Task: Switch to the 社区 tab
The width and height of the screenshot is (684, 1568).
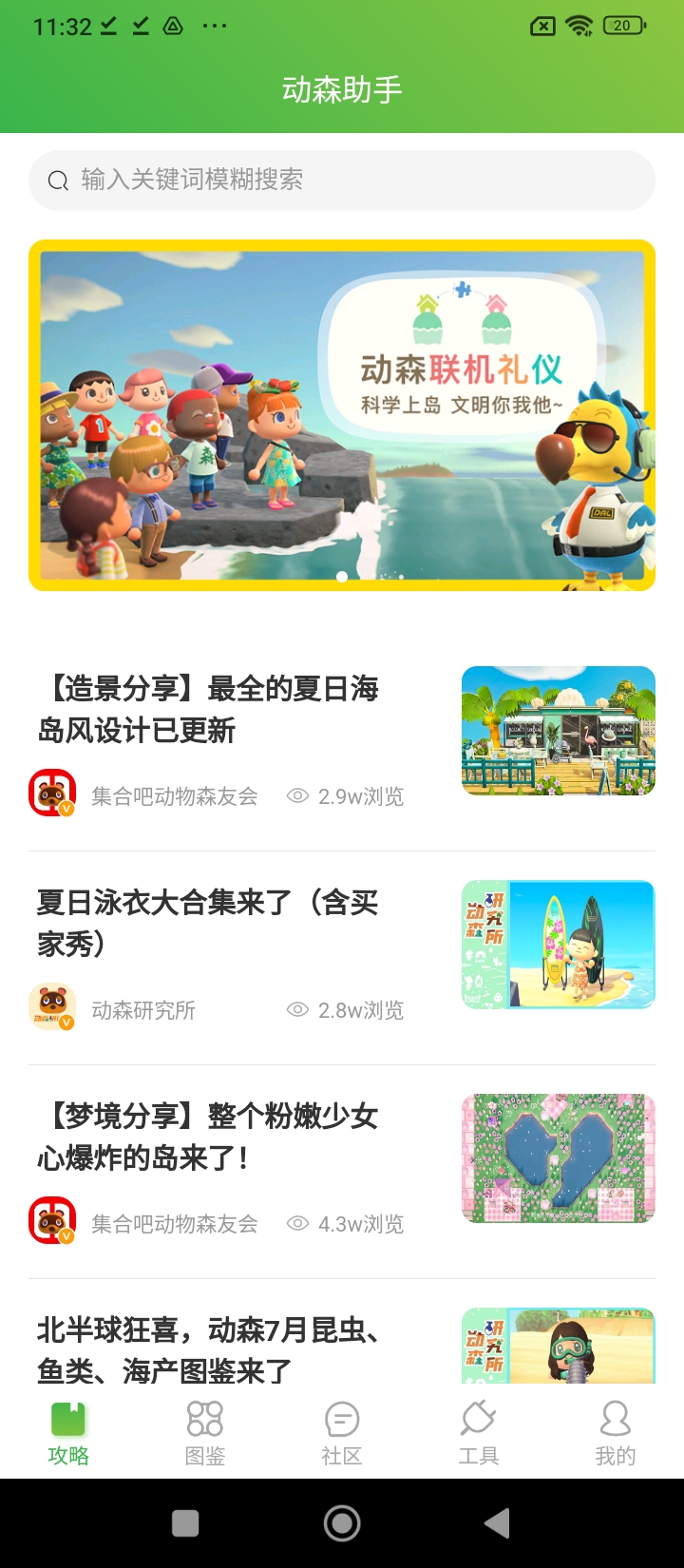Action: tap(342, 1432)
